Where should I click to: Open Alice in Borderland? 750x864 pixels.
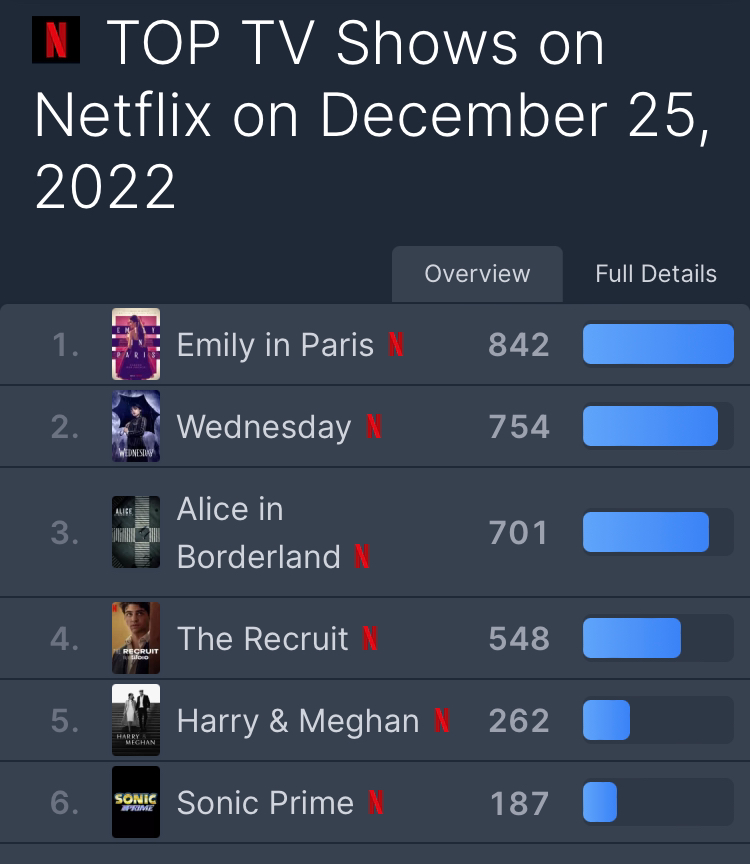coord(258,532)
